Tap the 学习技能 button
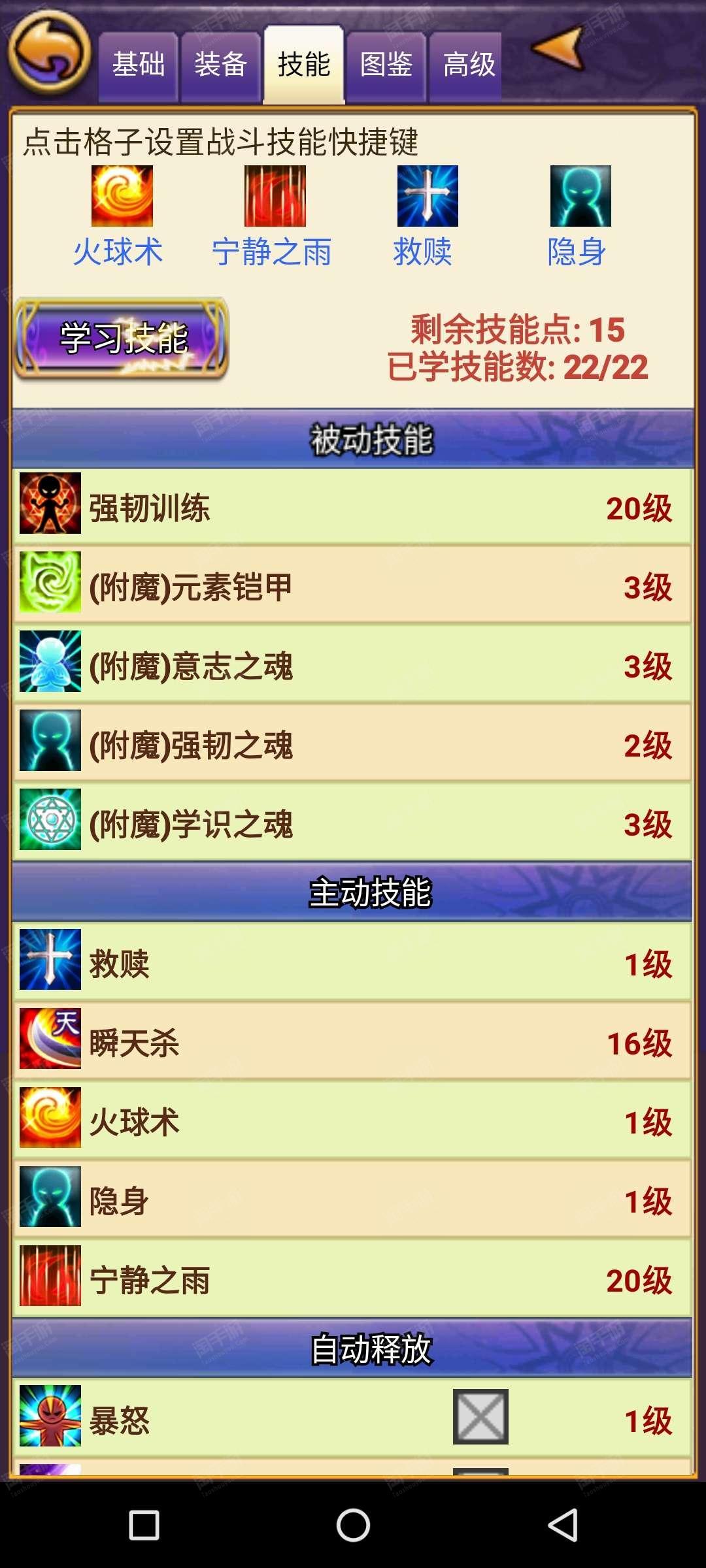This screenshot has height=1568, width=706. pyautogui.click(x=122, y=339)
